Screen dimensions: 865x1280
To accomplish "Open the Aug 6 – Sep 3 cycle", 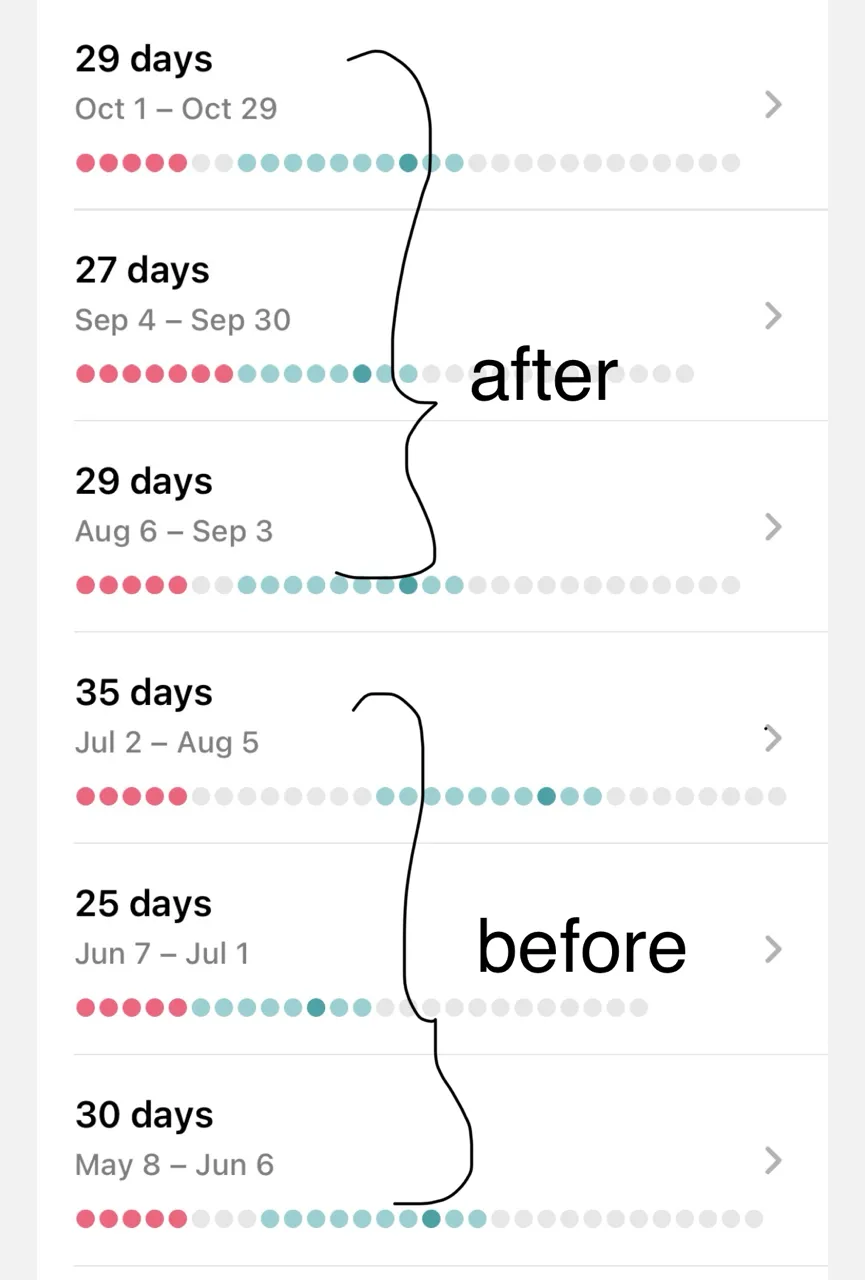I will pyautogui.click(x=772, y=527).
